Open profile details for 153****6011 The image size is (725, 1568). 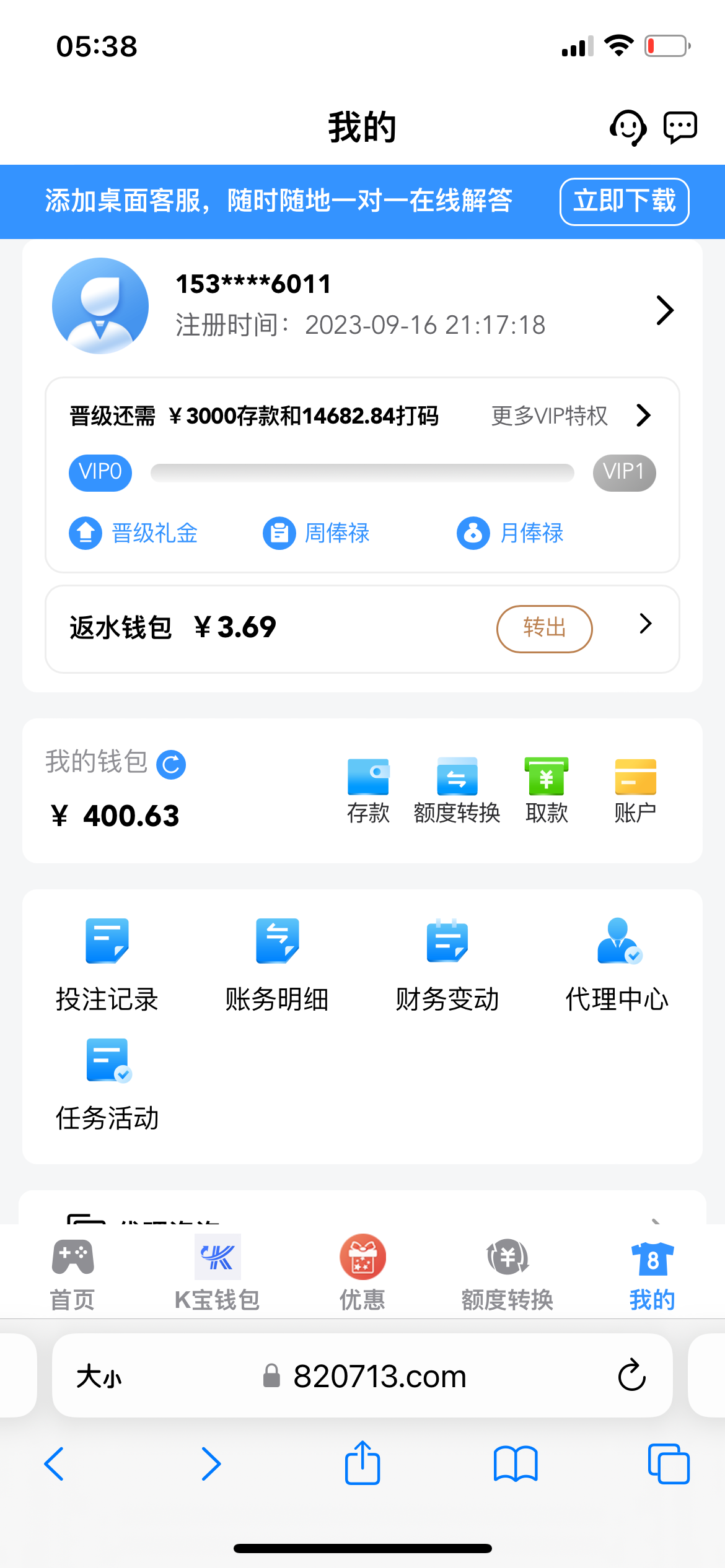coord(664,310)
